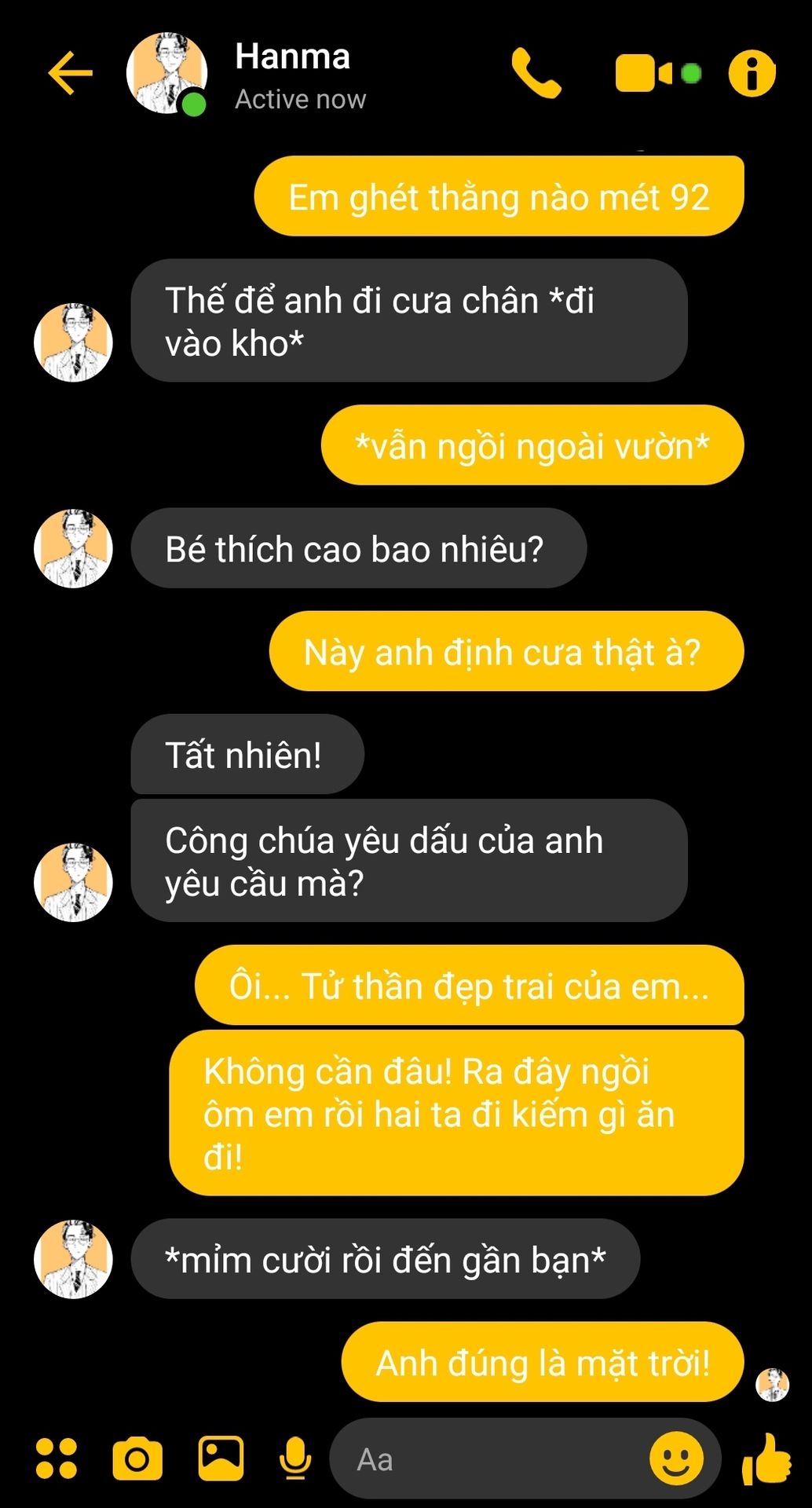Open the photo gallery picker

pos(221,1459)
